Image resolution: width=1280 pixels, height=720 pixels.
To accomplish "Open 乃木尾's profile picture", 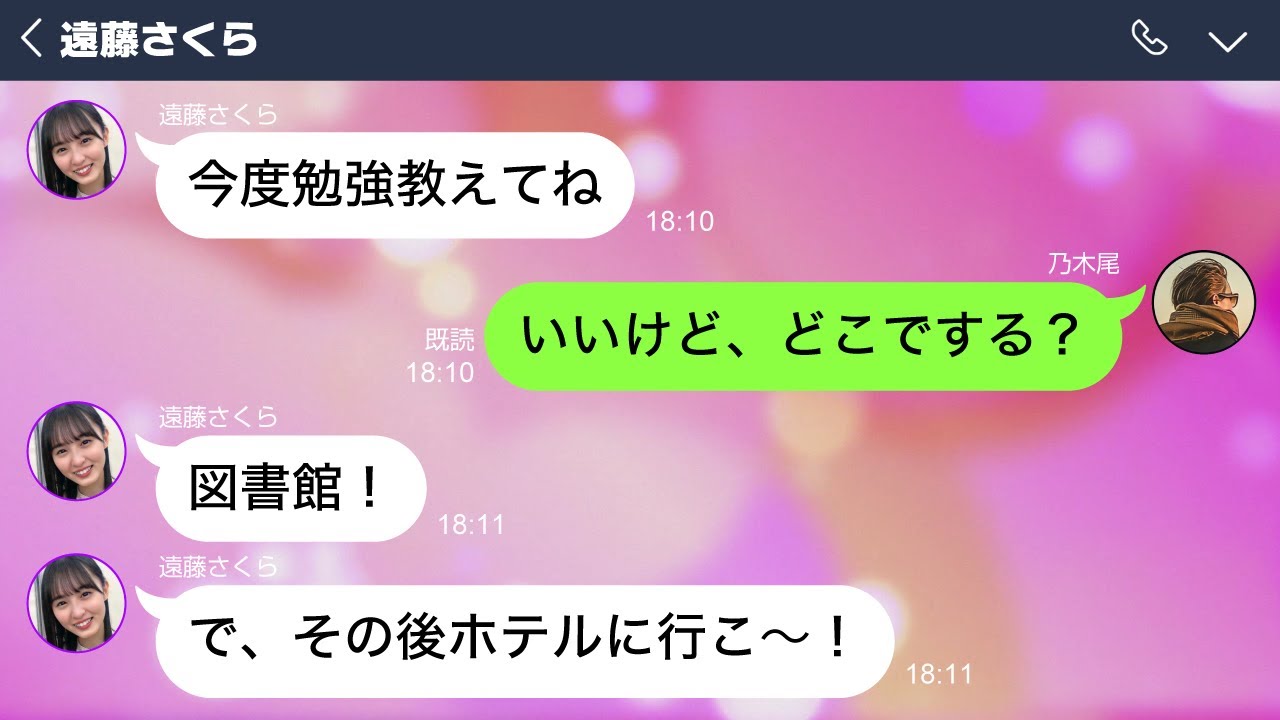I will tap(1204, 303).
